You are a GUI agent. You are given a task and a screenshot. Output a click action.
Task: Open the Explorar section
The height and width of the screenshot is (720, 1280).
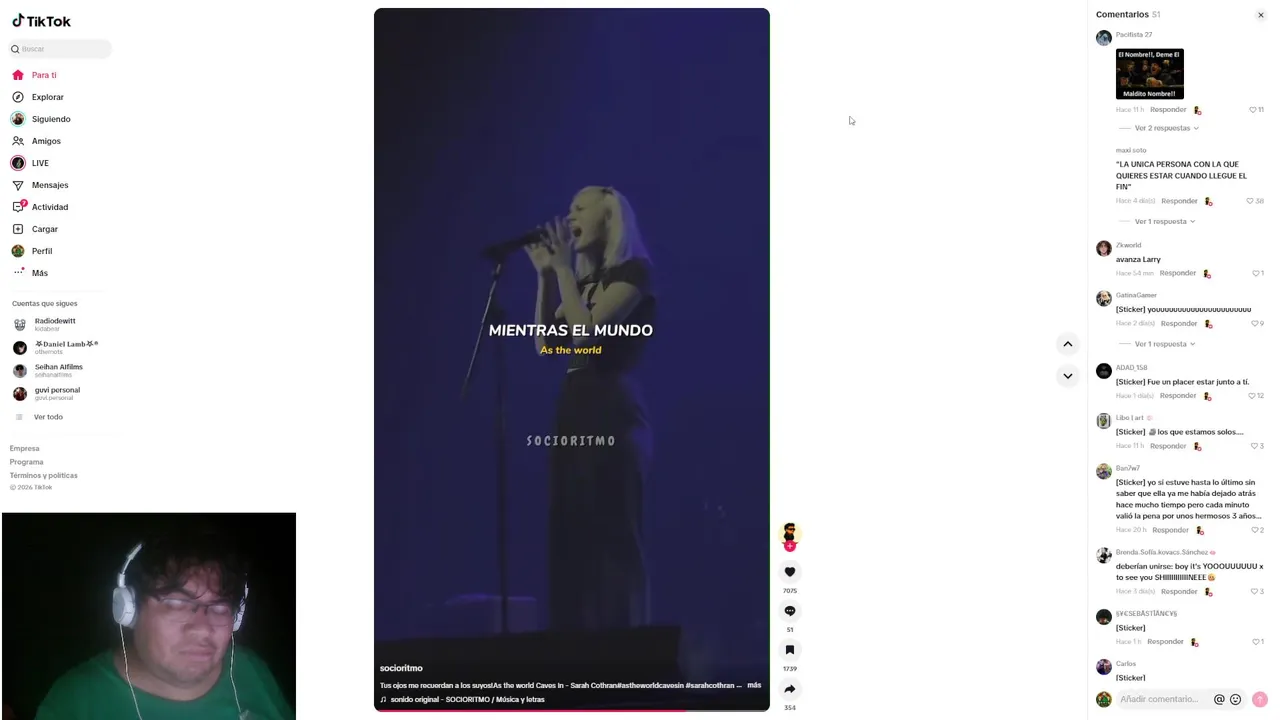[47, 97]
